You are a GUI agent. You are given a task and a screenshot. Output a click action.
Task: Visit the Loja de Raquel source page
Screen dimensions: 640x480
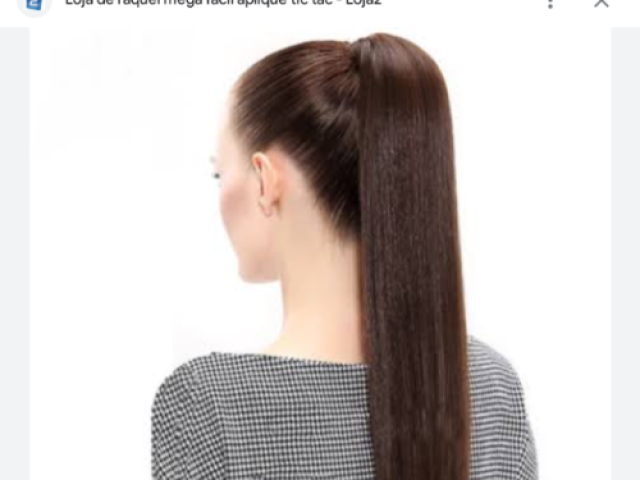(222, 3)
